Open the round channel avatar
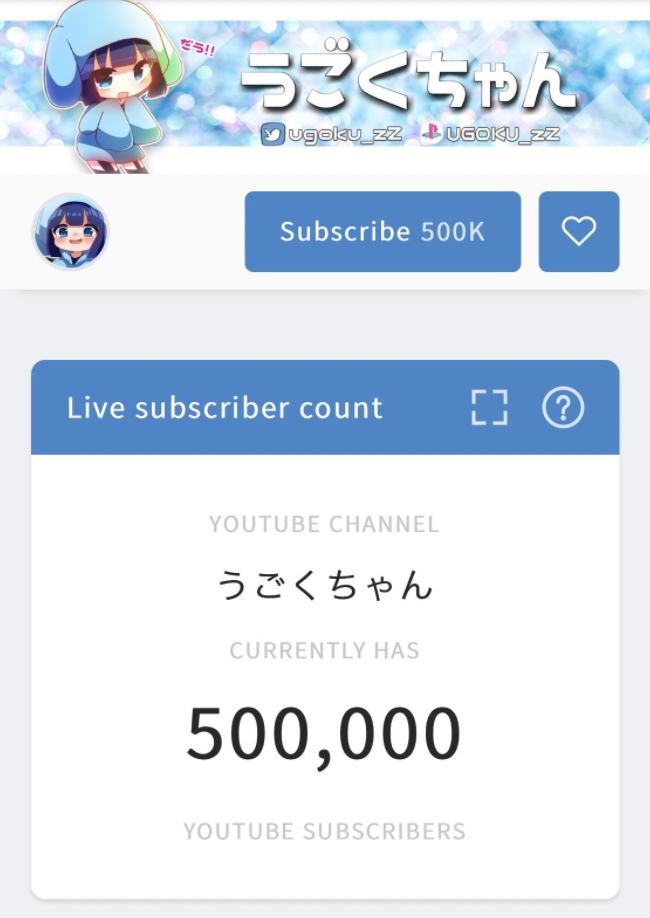 72,232
